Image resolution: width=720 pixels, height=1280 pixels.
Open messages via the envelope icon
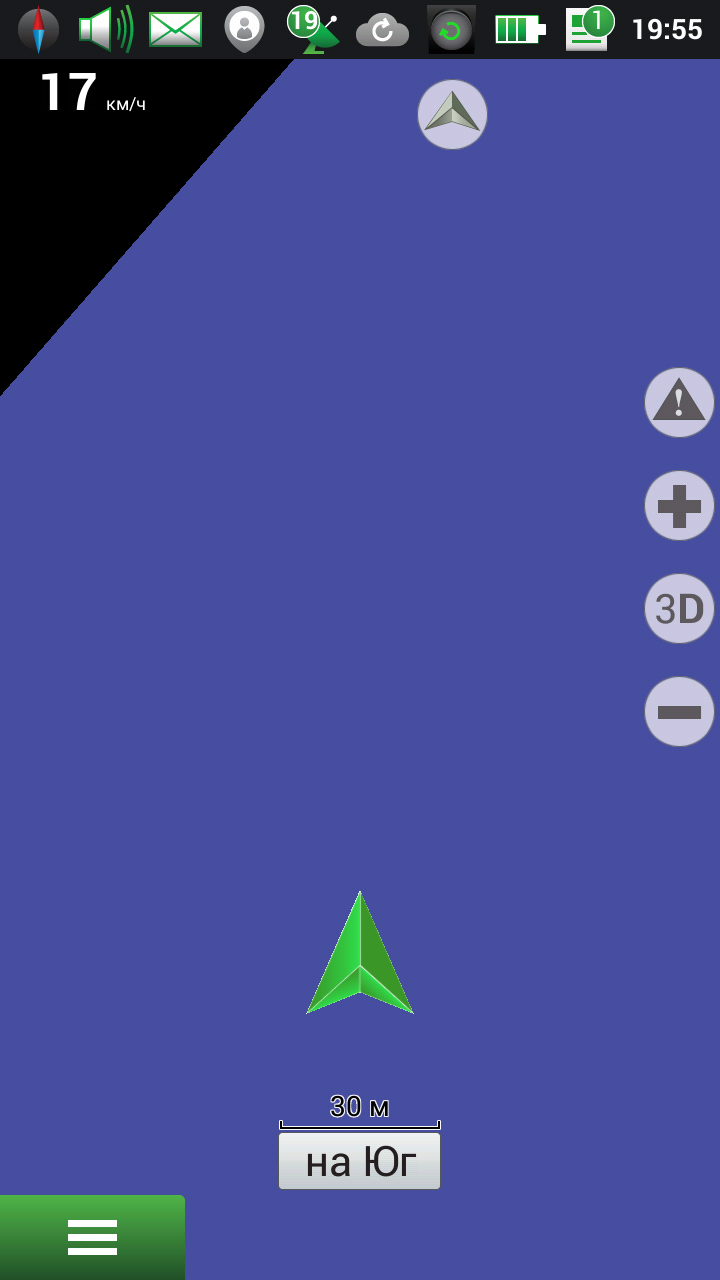[175, 29]
